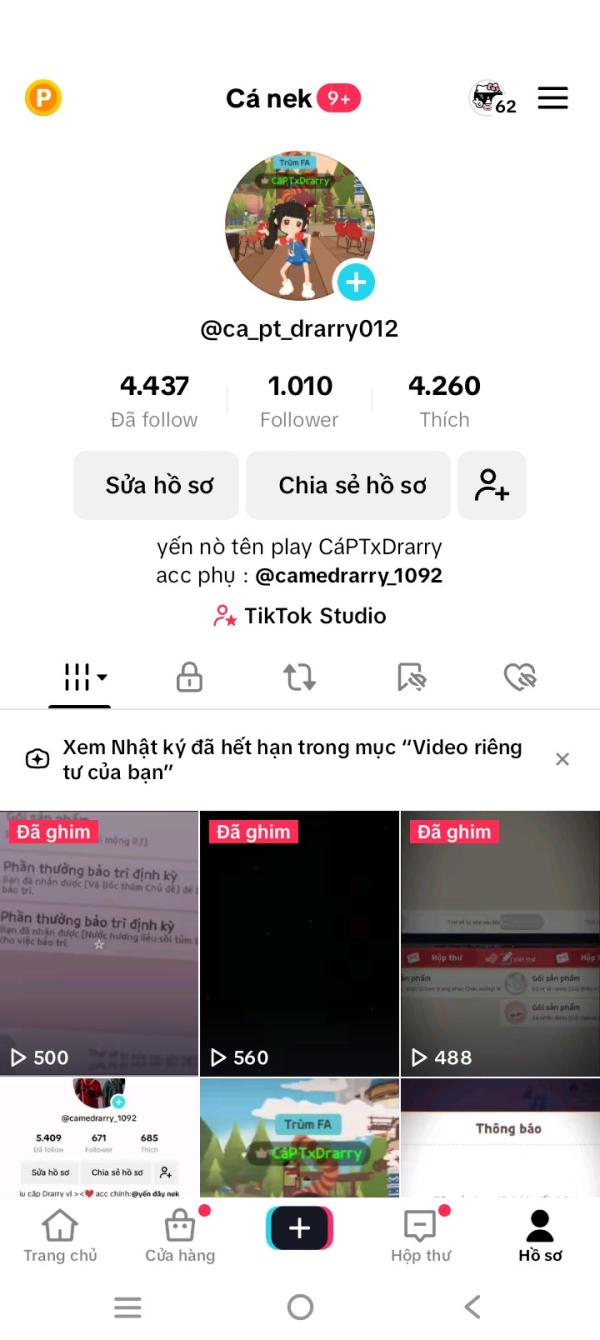
Task: Open TikTok Studio
Action: pos(300,616)
